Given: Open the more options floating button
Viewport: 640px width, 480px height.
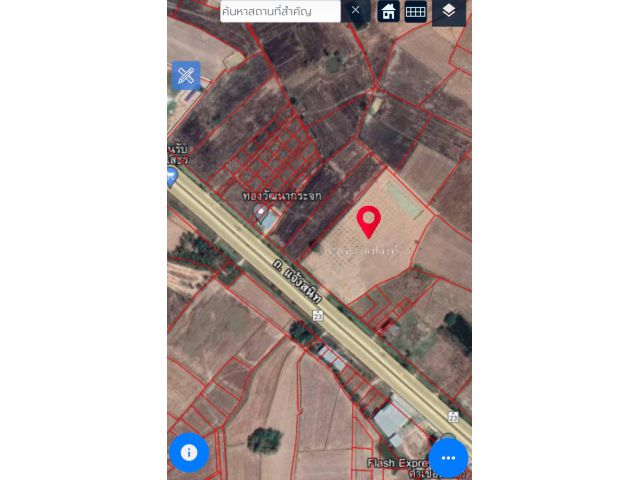Looking at the screenshot, I should (x=448, y=457).
